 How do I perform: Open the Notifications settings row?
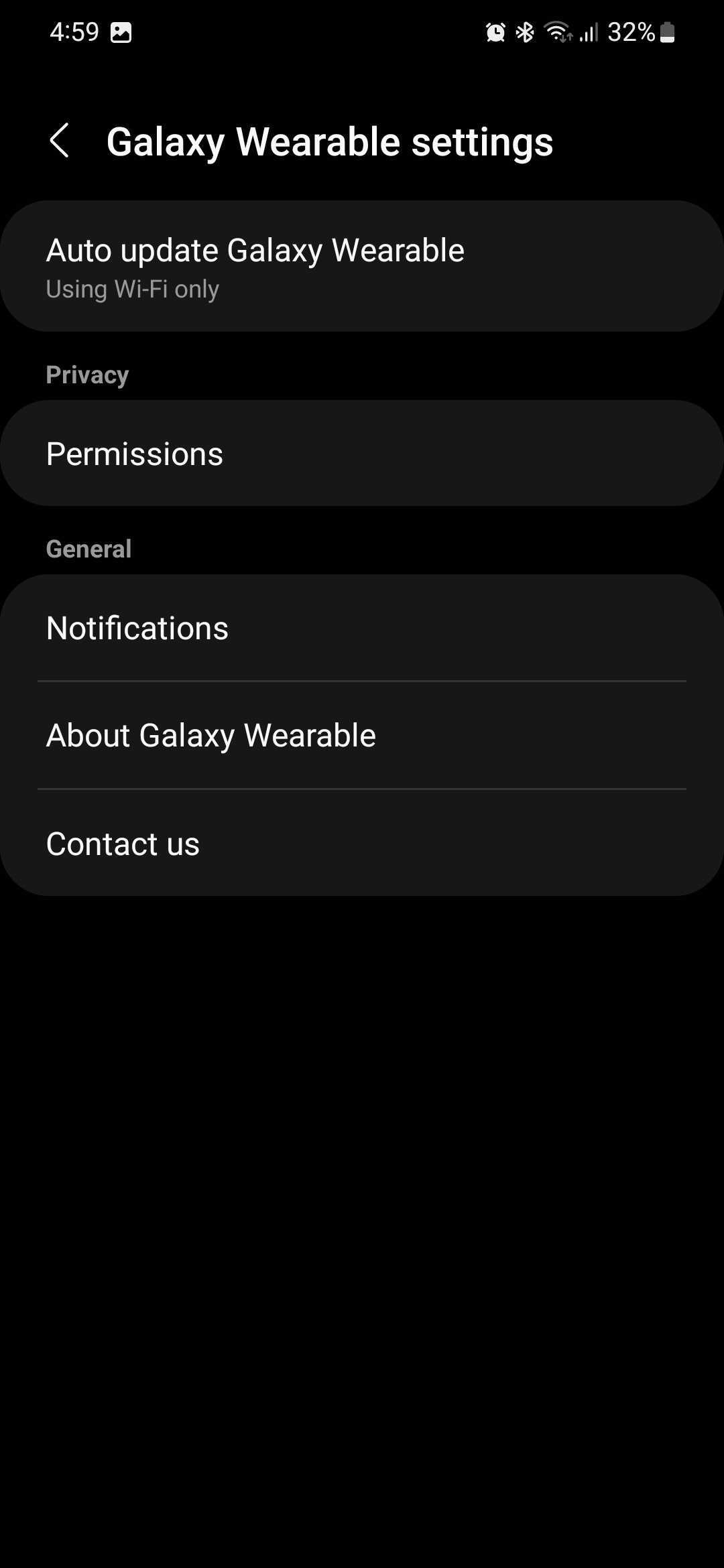362,628
